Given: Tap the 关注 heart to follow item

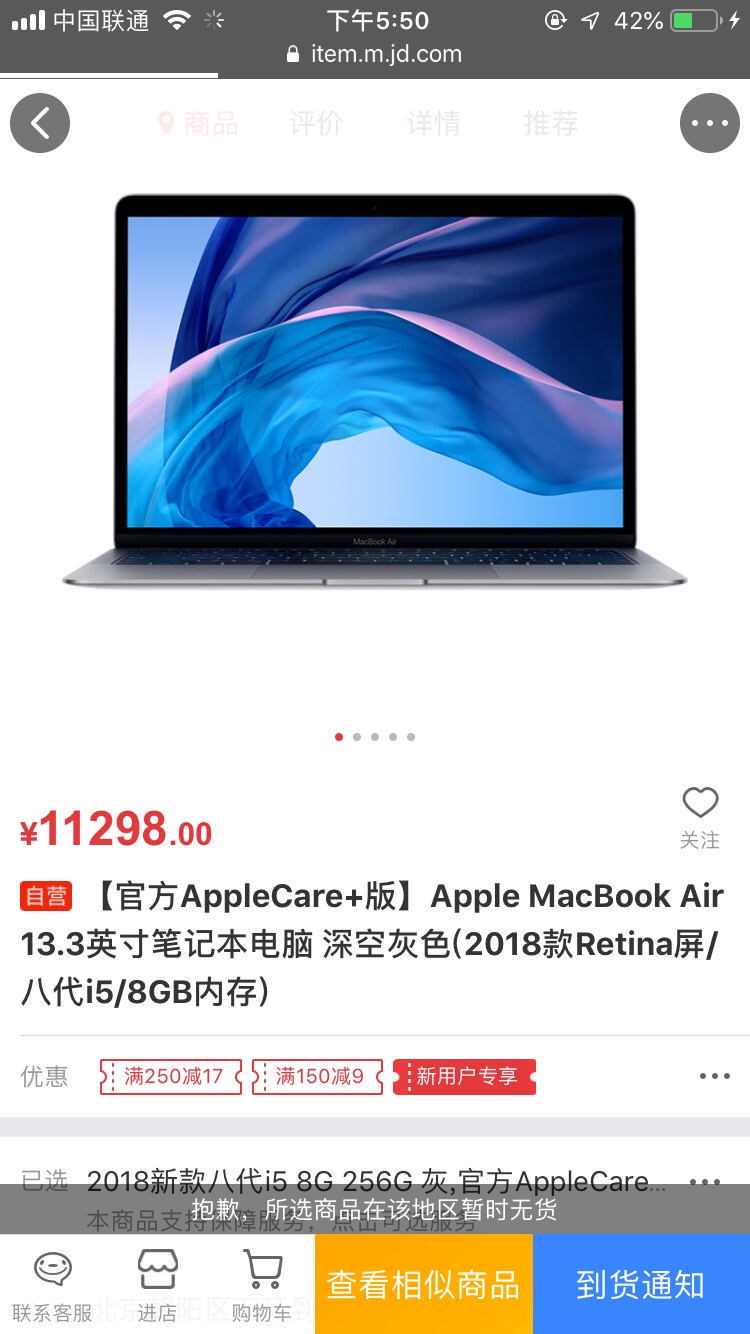Looking at the screenshot, I should click(x=700, y=816).
